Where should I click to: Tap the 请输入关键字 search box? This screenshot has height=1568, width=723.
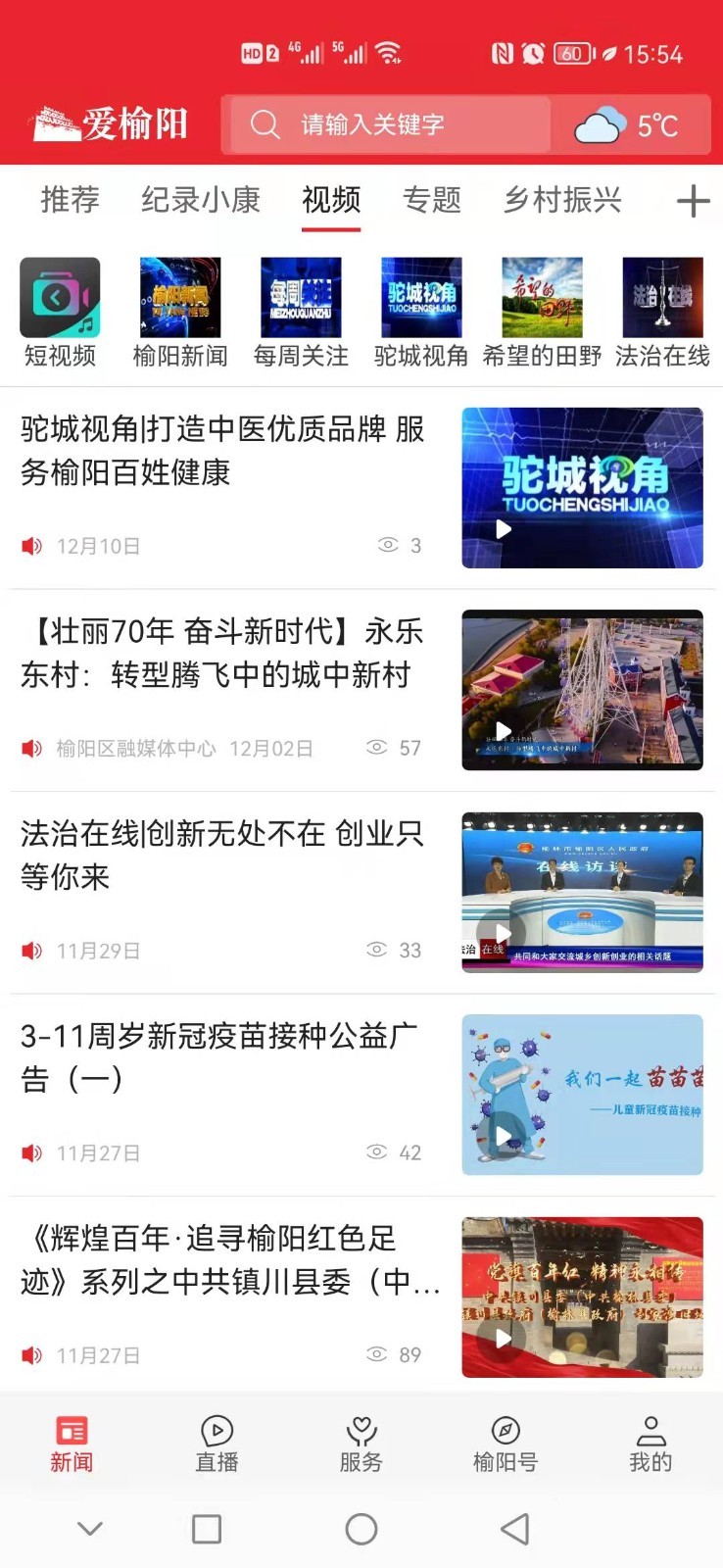pyautogui.click(x=387, y=124)
